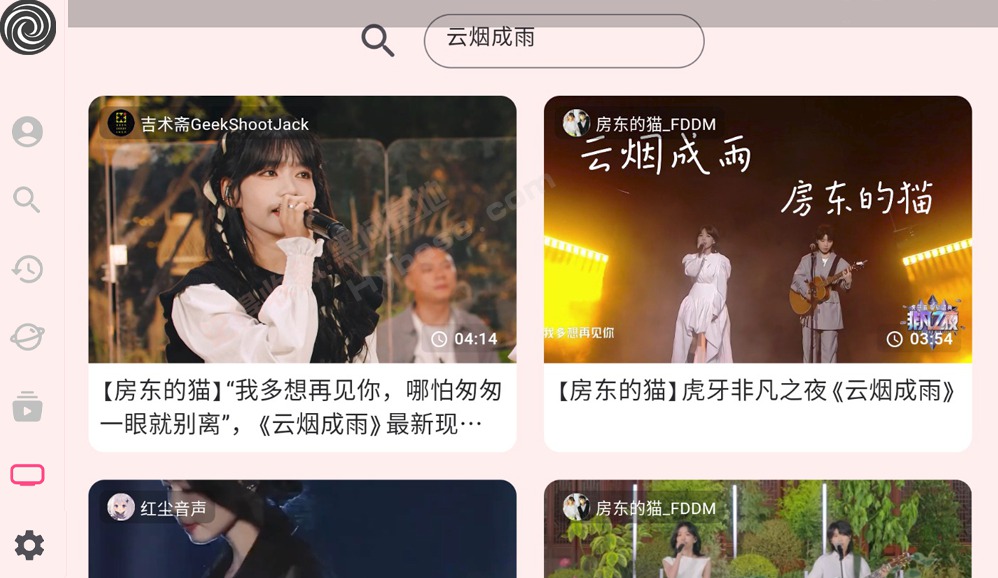Screen dimensions: 998x578
Task: Open the outdoor garden video by 房东的猫_FDDM
Action: pyautogui.click(x=757, y=530)
